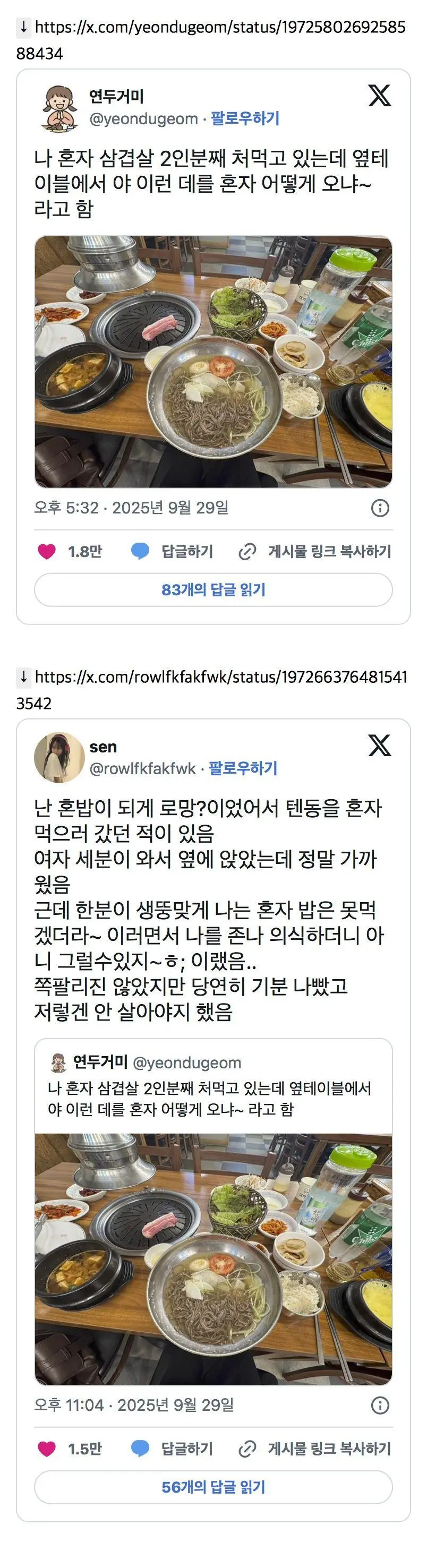Open the 오후 5:32 · 2025년 9월 29일 timestamp
427x1568 pixels.
pyautogui.click(x=131, y=508)
